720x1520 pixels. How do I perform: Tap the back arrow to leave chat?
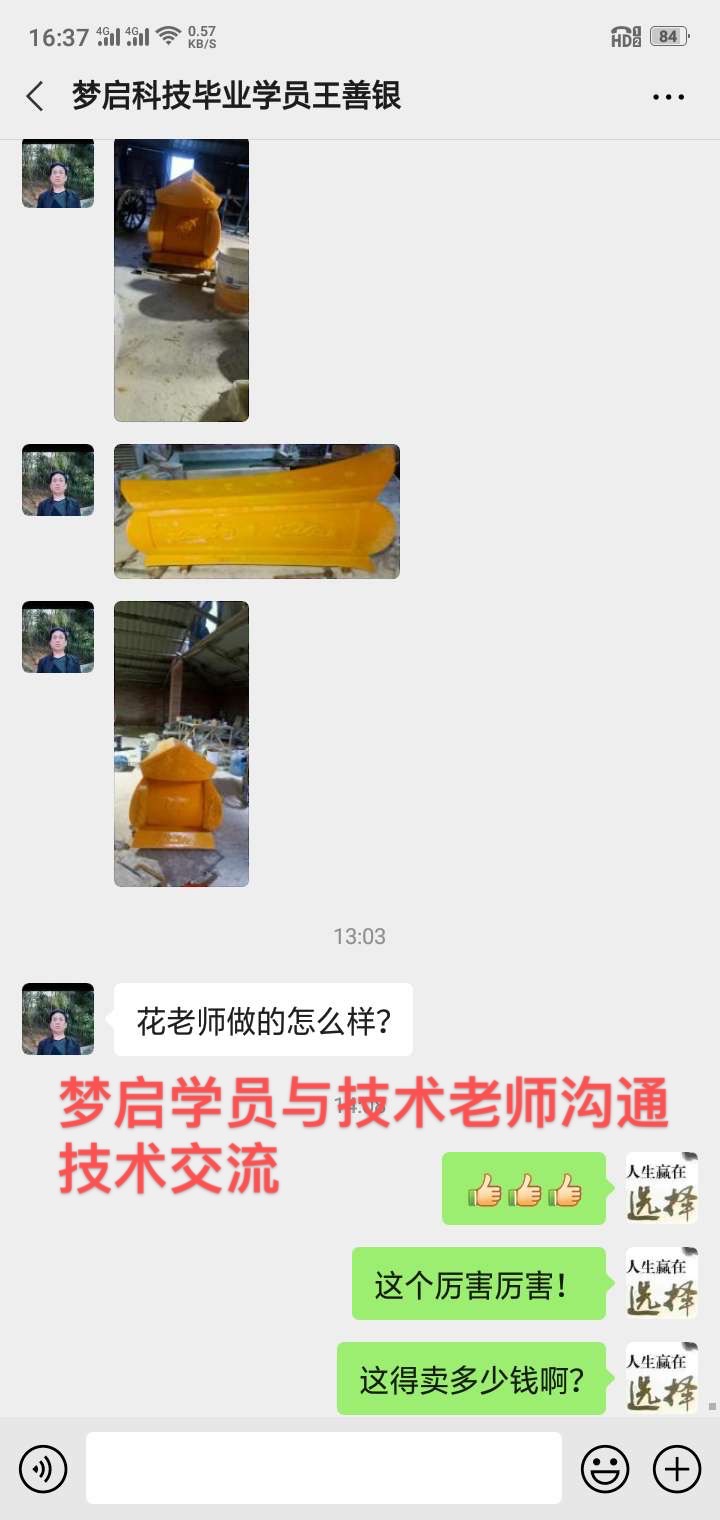(34, 96)
